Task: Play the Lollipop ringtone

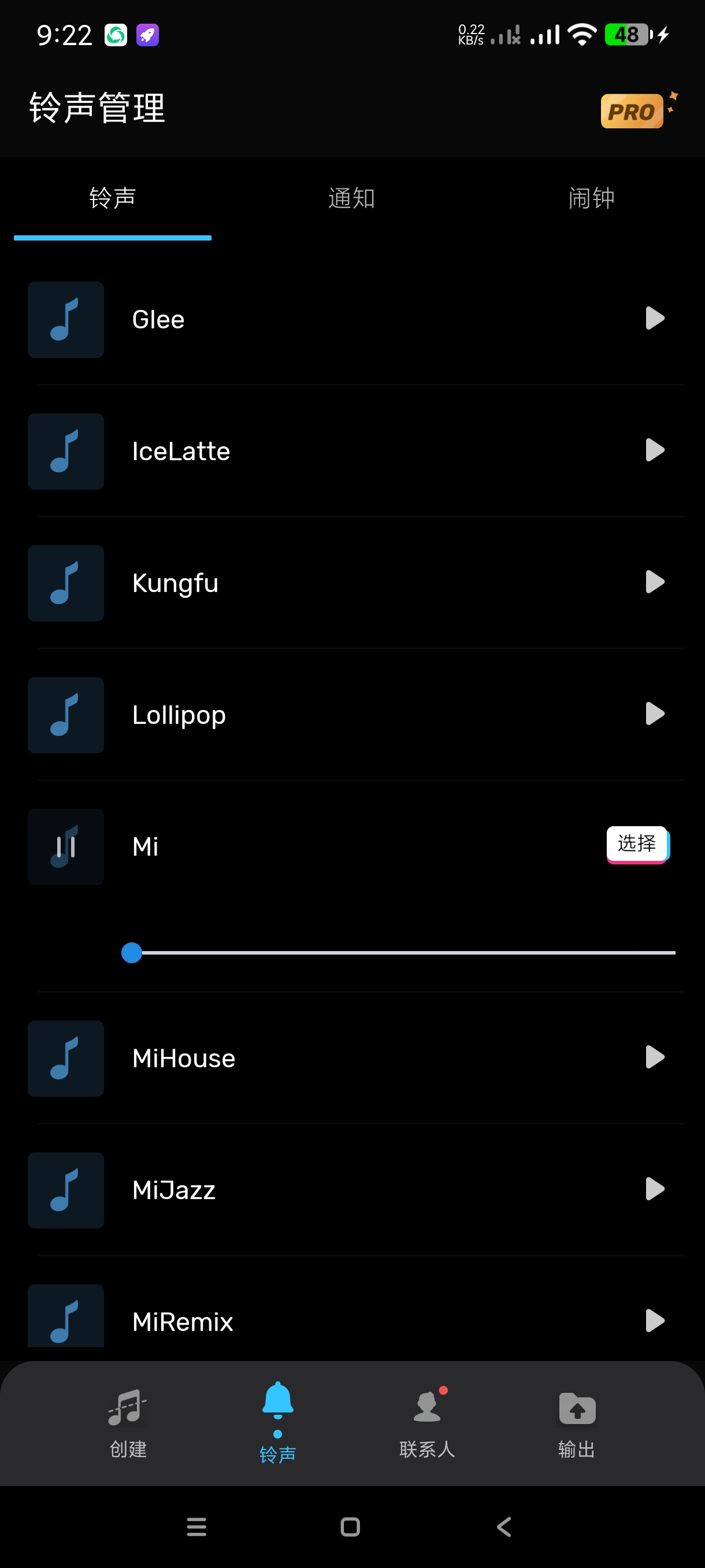Action: click(654, 714)
